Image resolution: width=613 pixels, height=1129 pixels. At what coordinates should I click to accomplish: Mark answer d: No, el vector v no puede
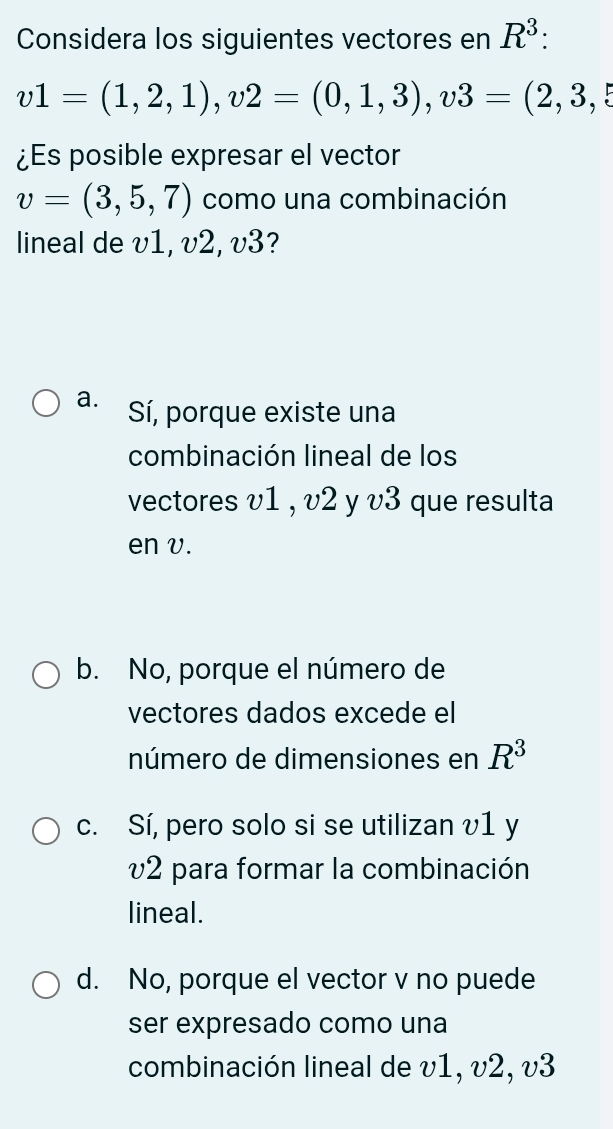(46, 985)
